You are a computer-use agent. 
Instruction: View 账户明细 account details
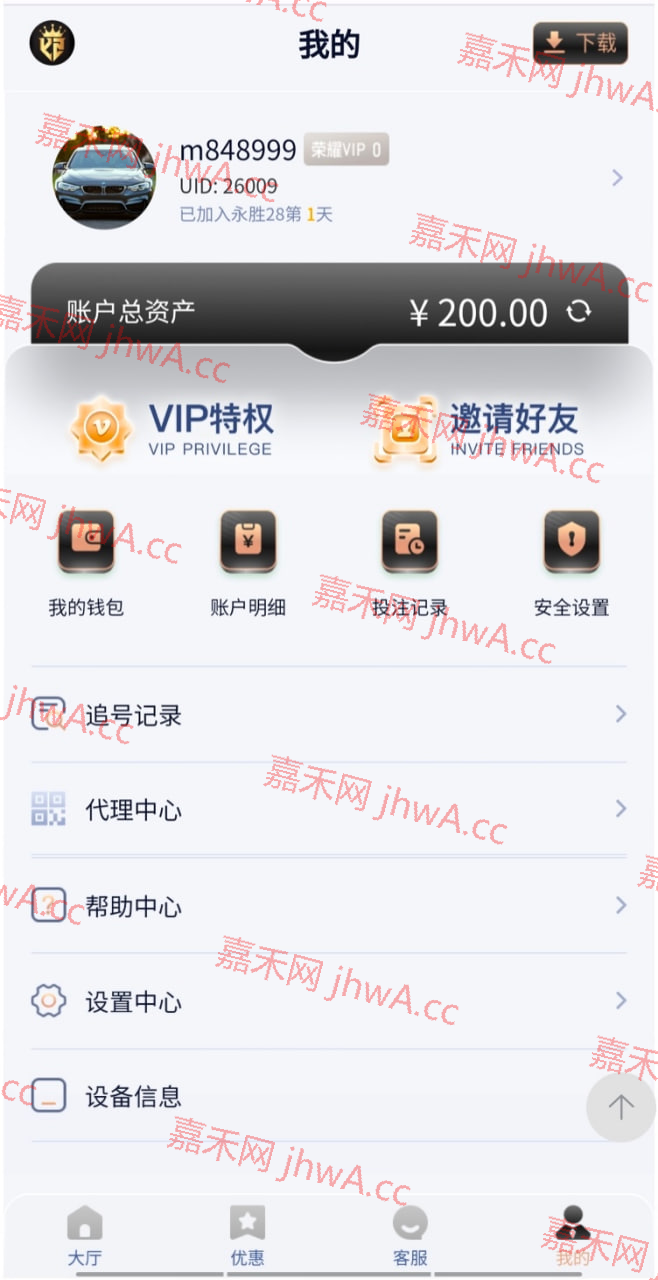(x=248, y=562)
